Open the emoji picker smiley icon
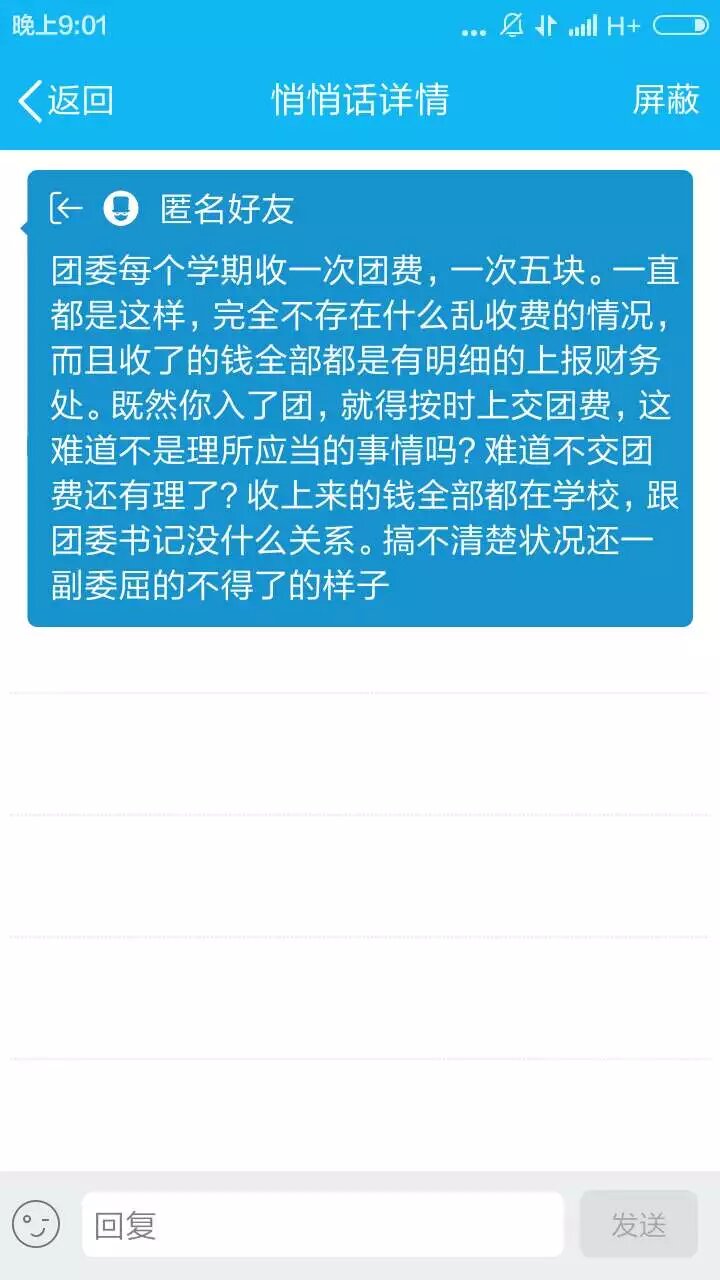 (36, 1224)
